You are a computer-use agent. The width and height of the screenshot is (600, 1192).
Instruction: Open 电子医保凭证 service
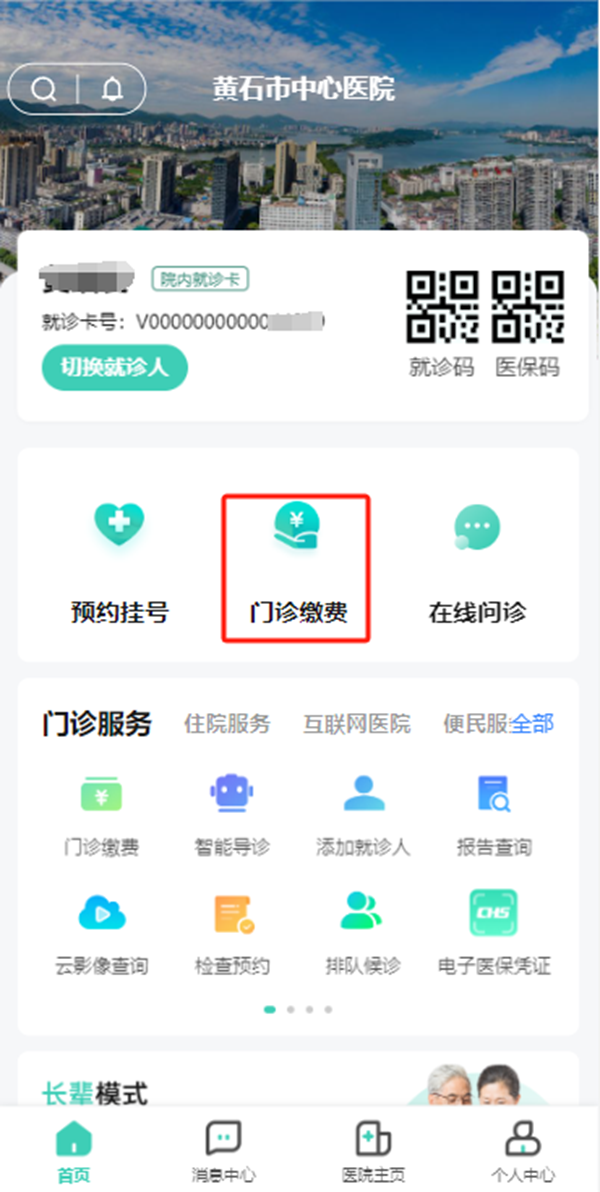pos(494,933)
